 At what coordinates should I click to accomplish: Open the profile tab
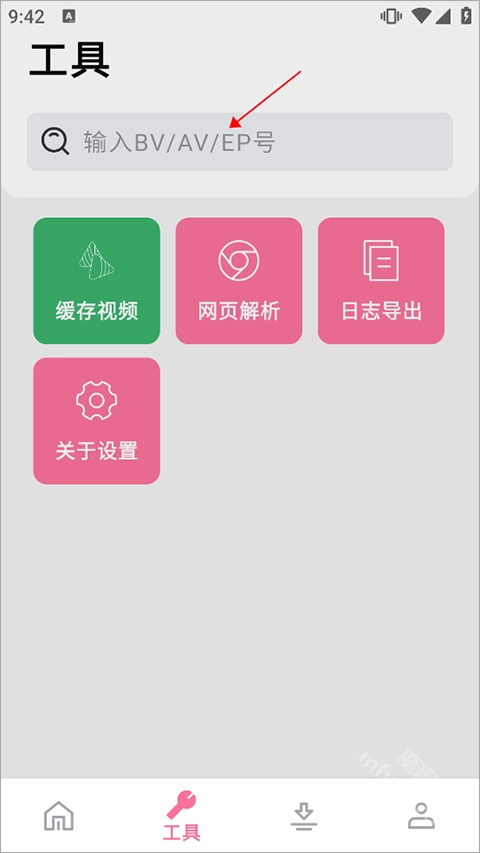tap(421, 815)
